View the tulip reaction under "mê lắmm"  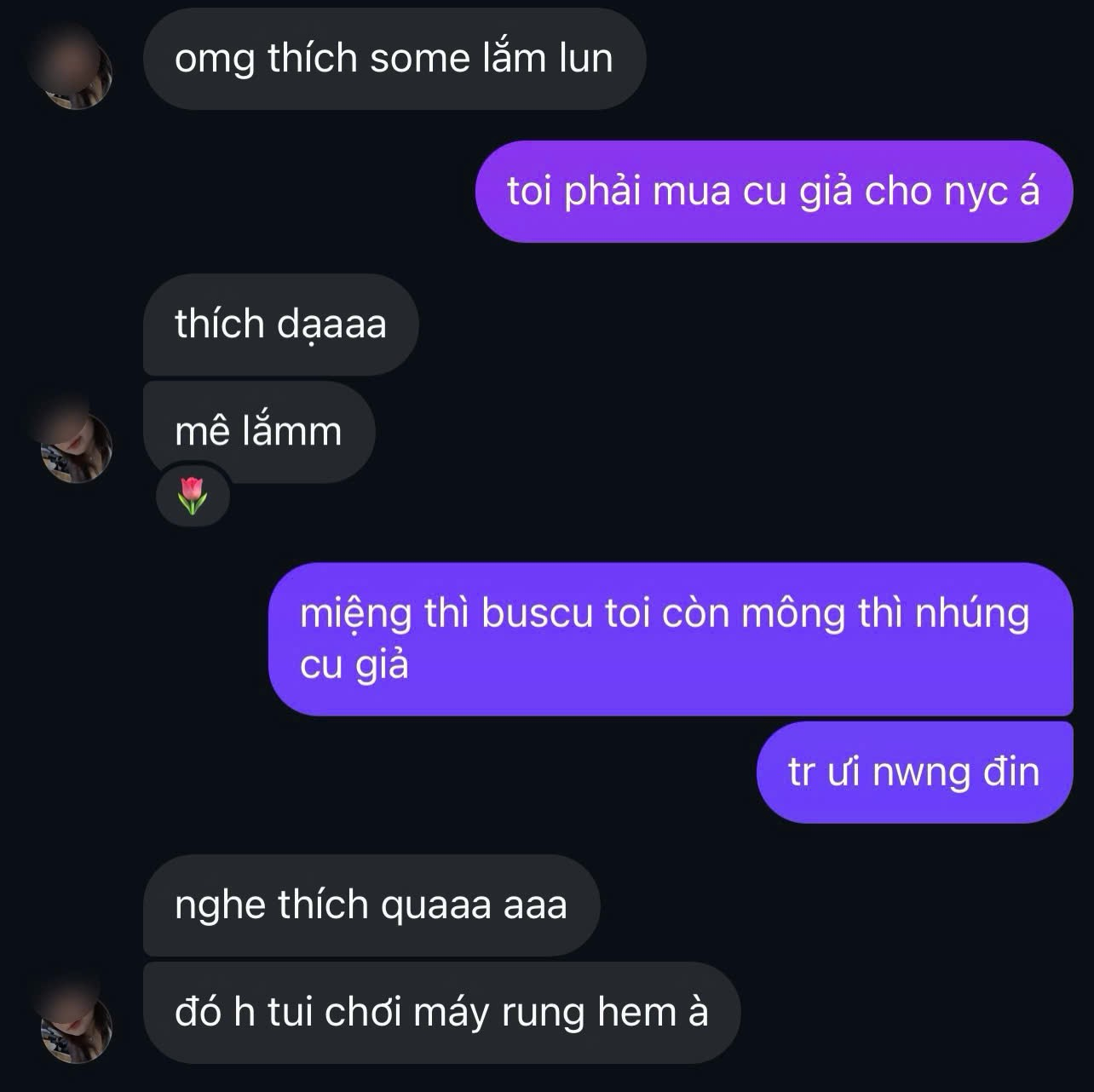(x=193, y=496)
